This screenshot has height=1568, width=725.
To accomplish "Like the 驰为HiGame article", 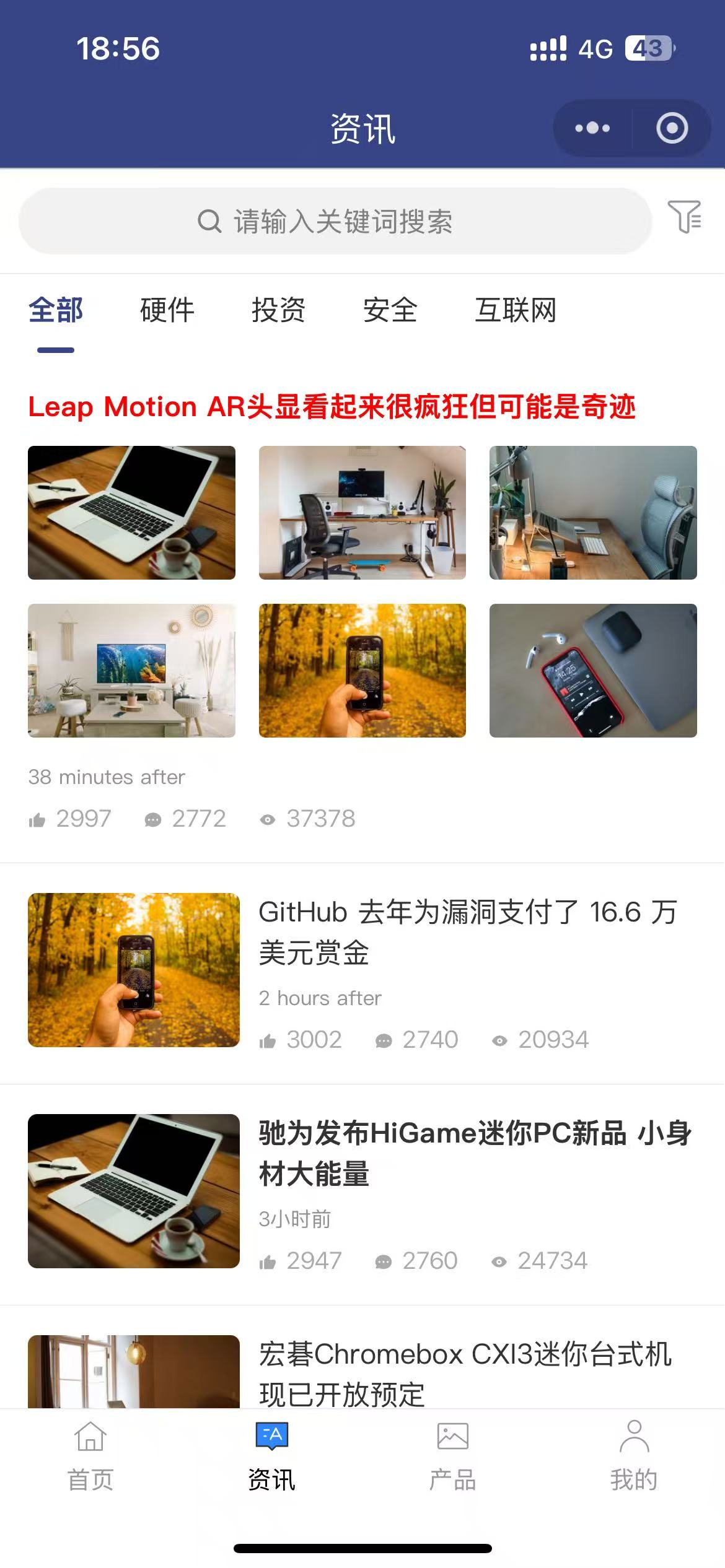I will tap(268, 1262).
